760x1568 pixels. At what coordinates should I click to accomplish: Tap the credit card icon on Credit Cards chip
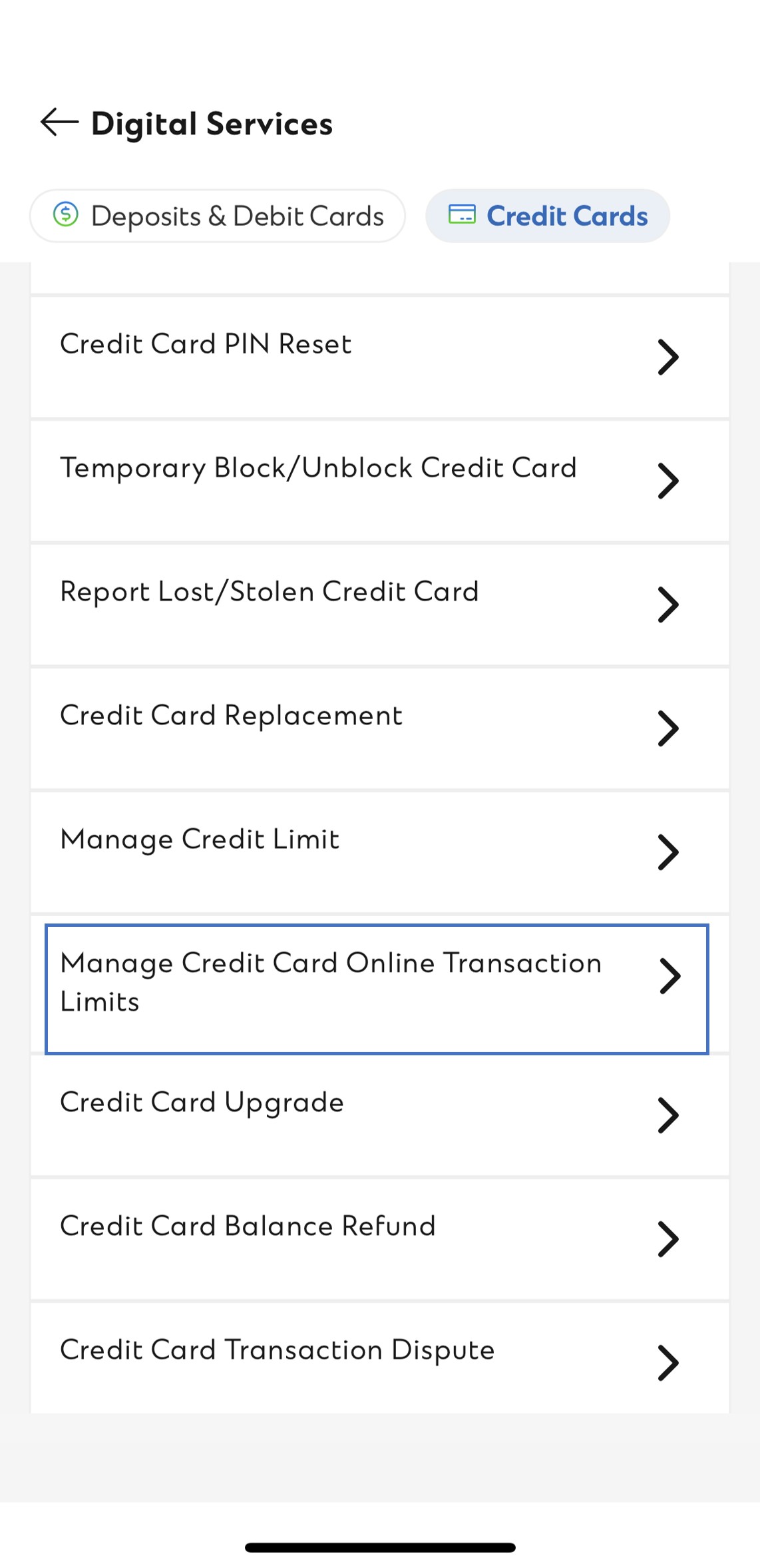[464, 215]
